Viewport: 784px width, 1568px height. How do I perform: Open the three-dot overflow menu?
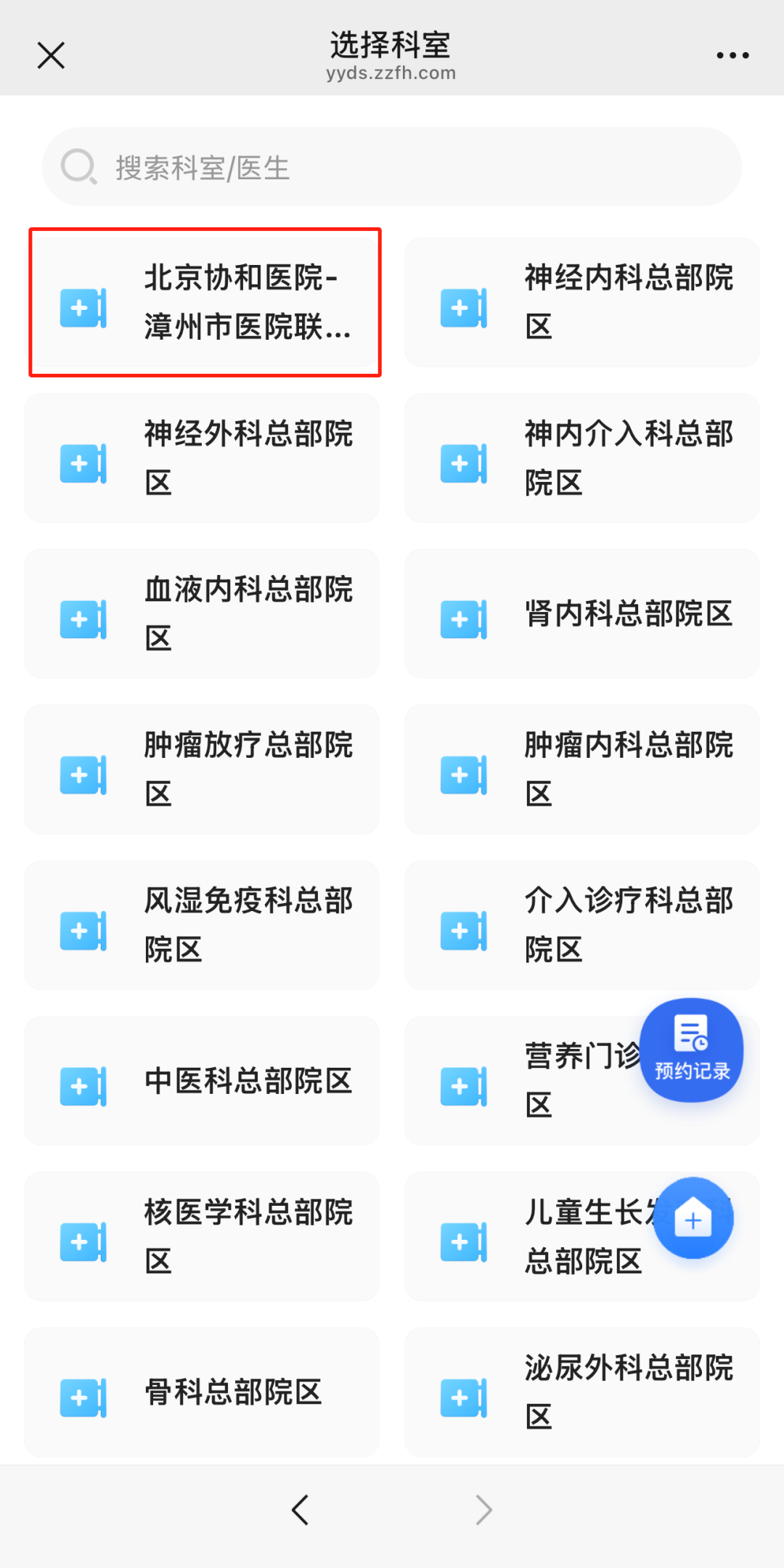pyautogui.click(x=732, y=55)
